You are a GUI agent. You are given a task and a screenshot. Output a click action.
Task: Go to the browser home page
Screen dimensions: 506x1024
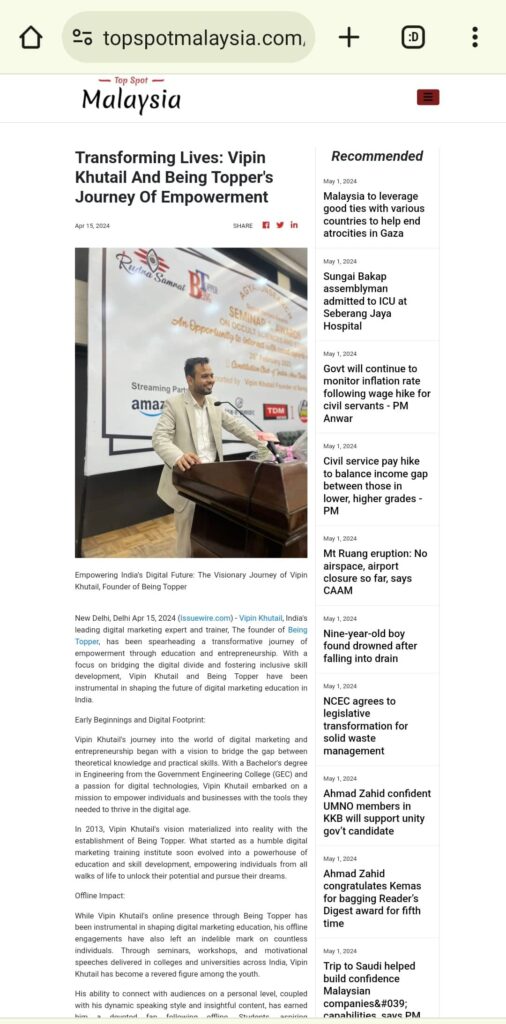point(31,38)
